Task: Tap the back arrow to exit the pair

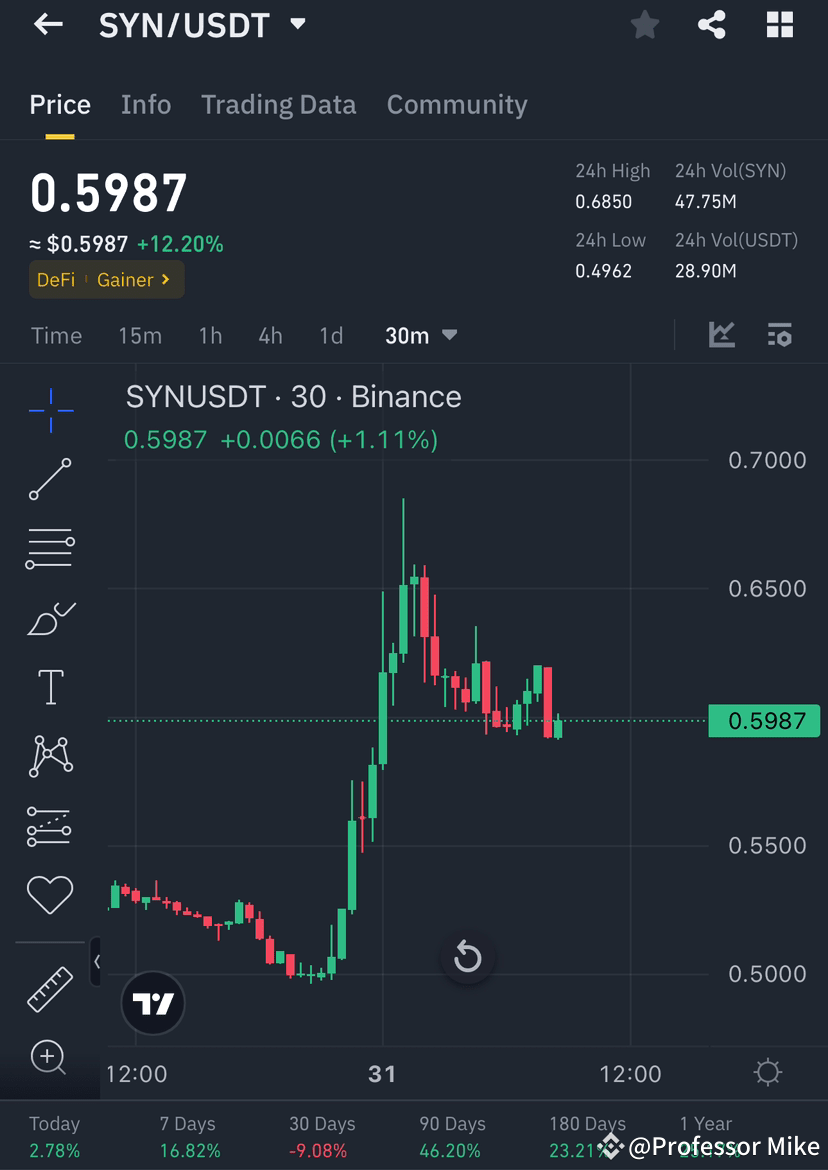Action: point(48,25)
